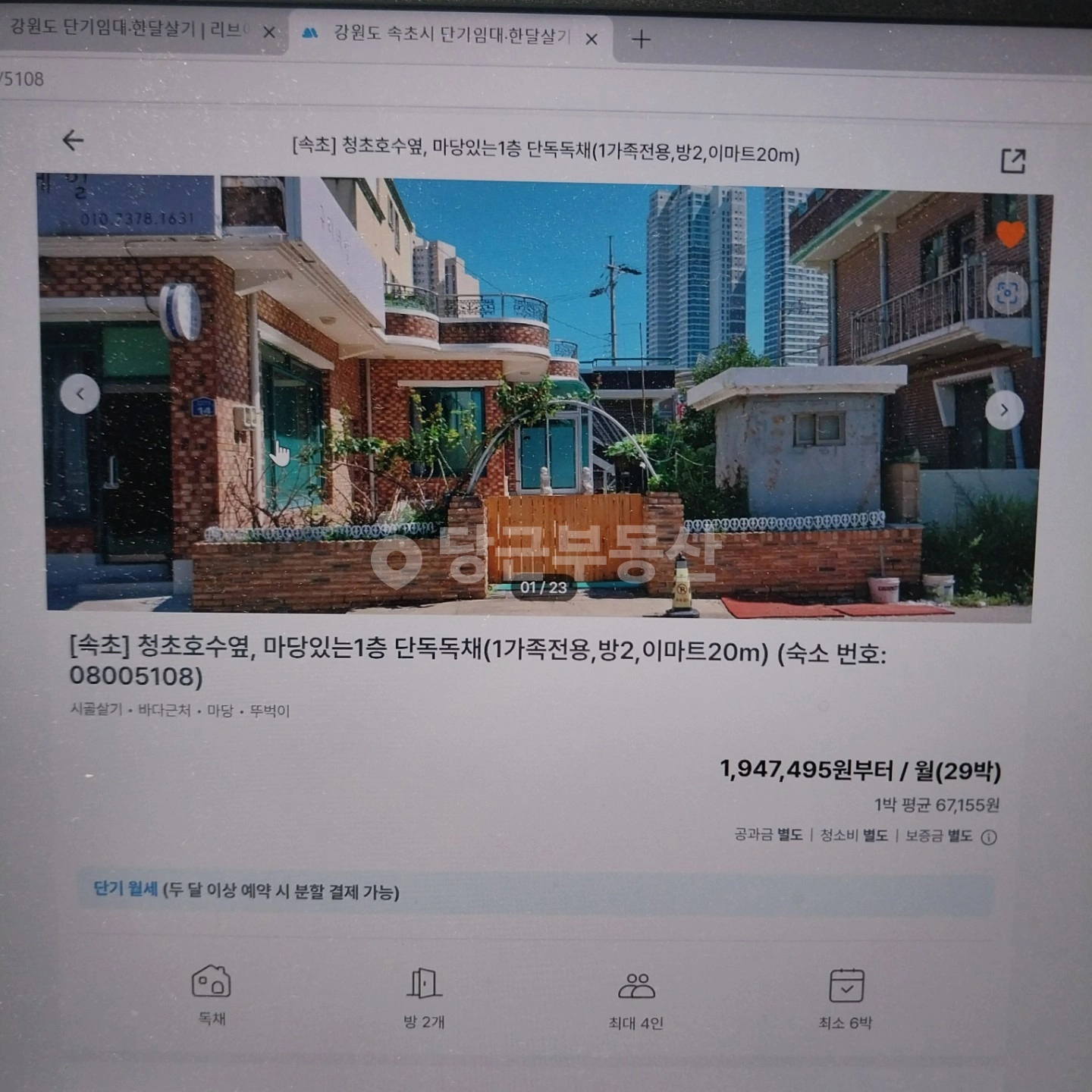Open a new browser tab
Image resolution: width=1092 pixels, height=1092 pixels.
(x=641, y=39)
